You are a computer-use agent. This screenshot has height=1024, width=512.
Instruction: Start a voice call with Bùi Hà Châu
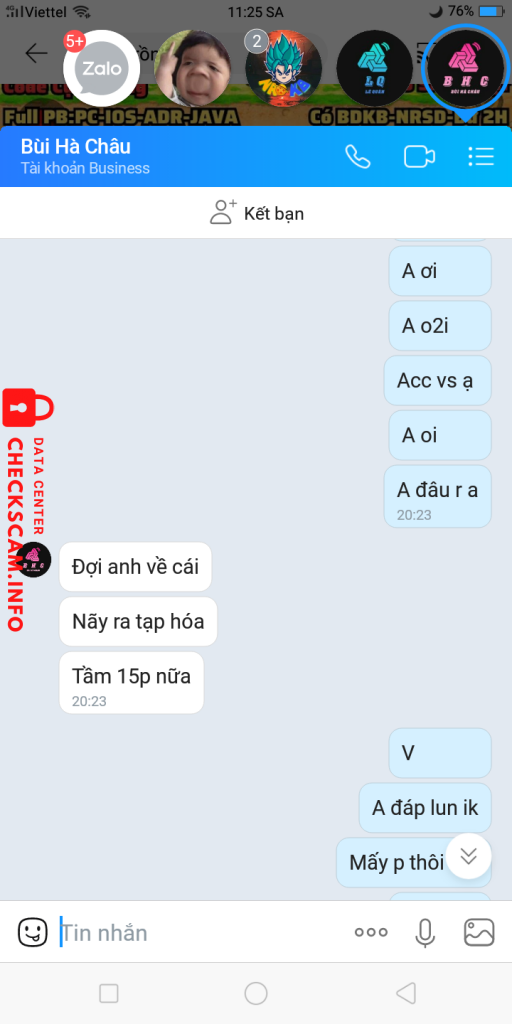pos(357,157)
